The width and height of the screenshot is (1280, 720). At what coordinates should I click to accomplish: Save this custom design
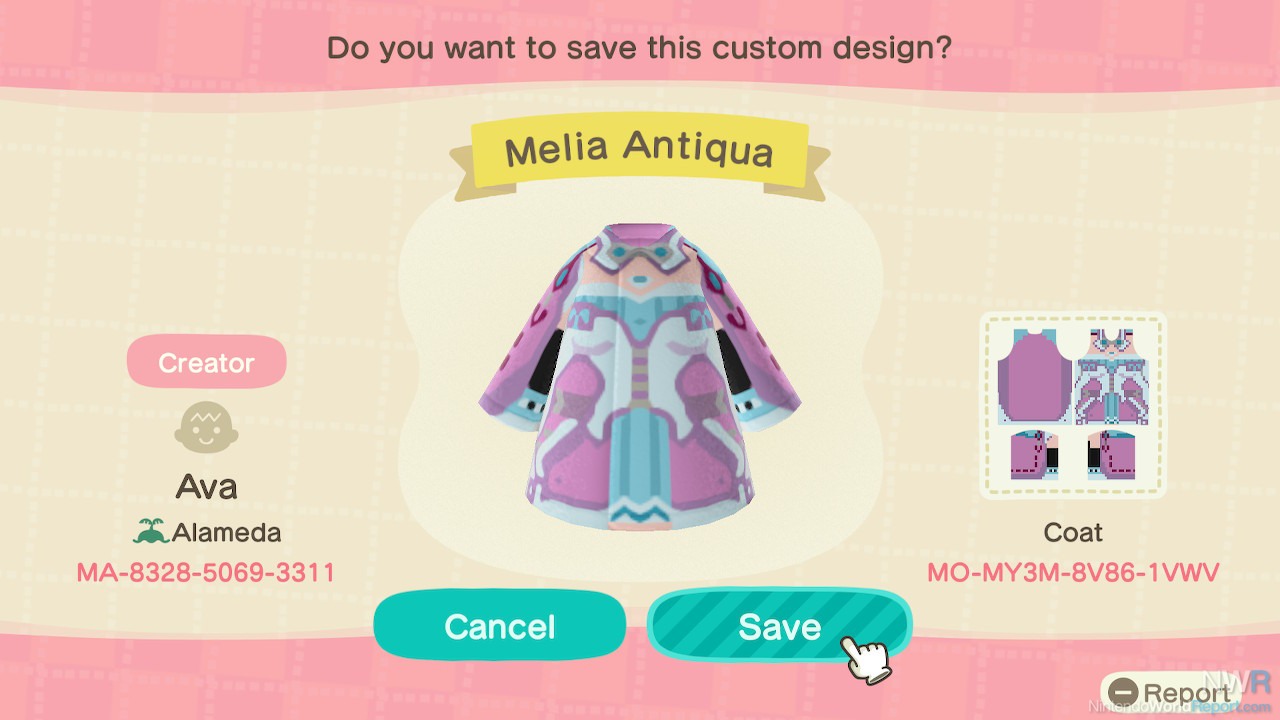(779, 627)
